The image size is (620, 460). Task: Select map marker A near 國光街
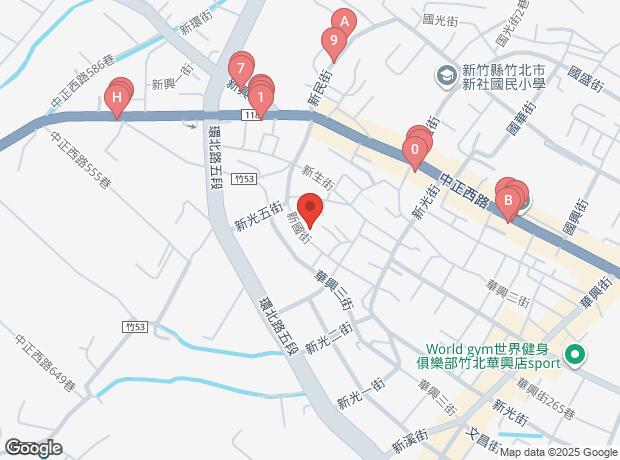click(344, 21)
